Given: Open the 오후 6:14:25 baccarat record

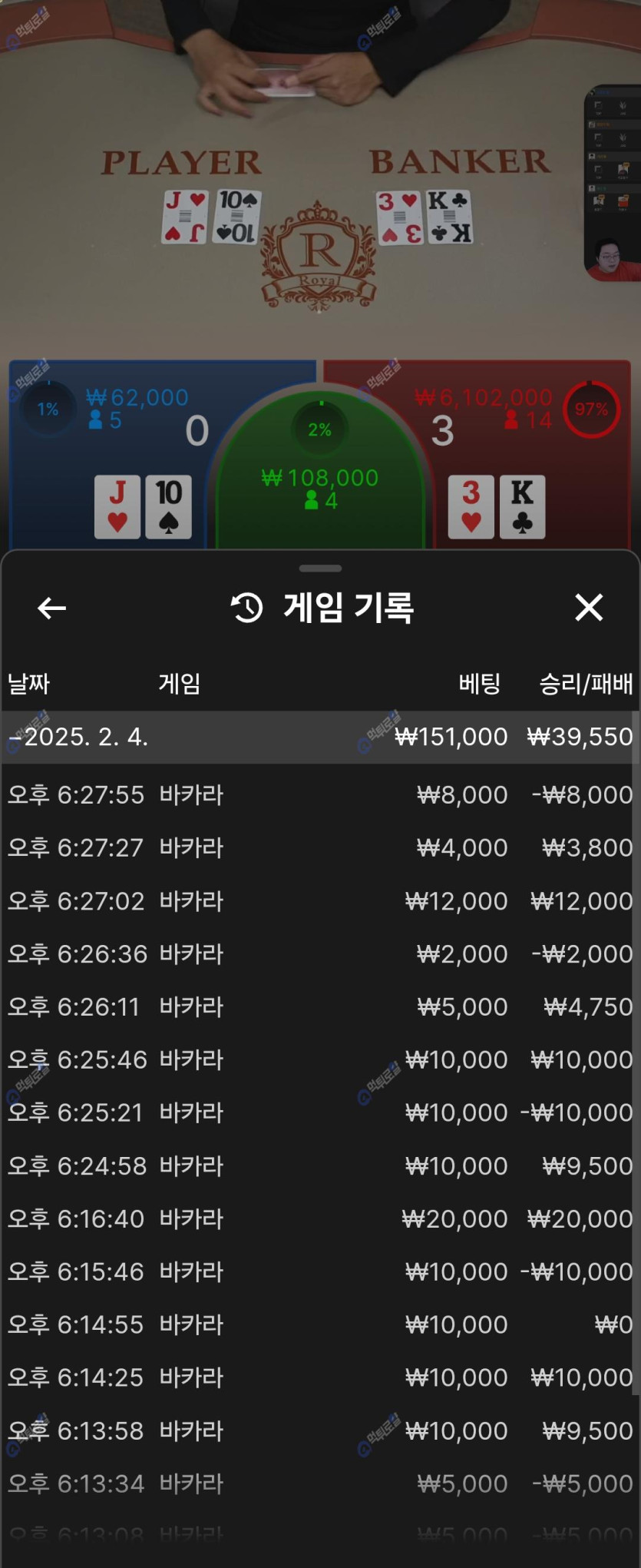Looking at the screenshot, I should (319, 1377).
